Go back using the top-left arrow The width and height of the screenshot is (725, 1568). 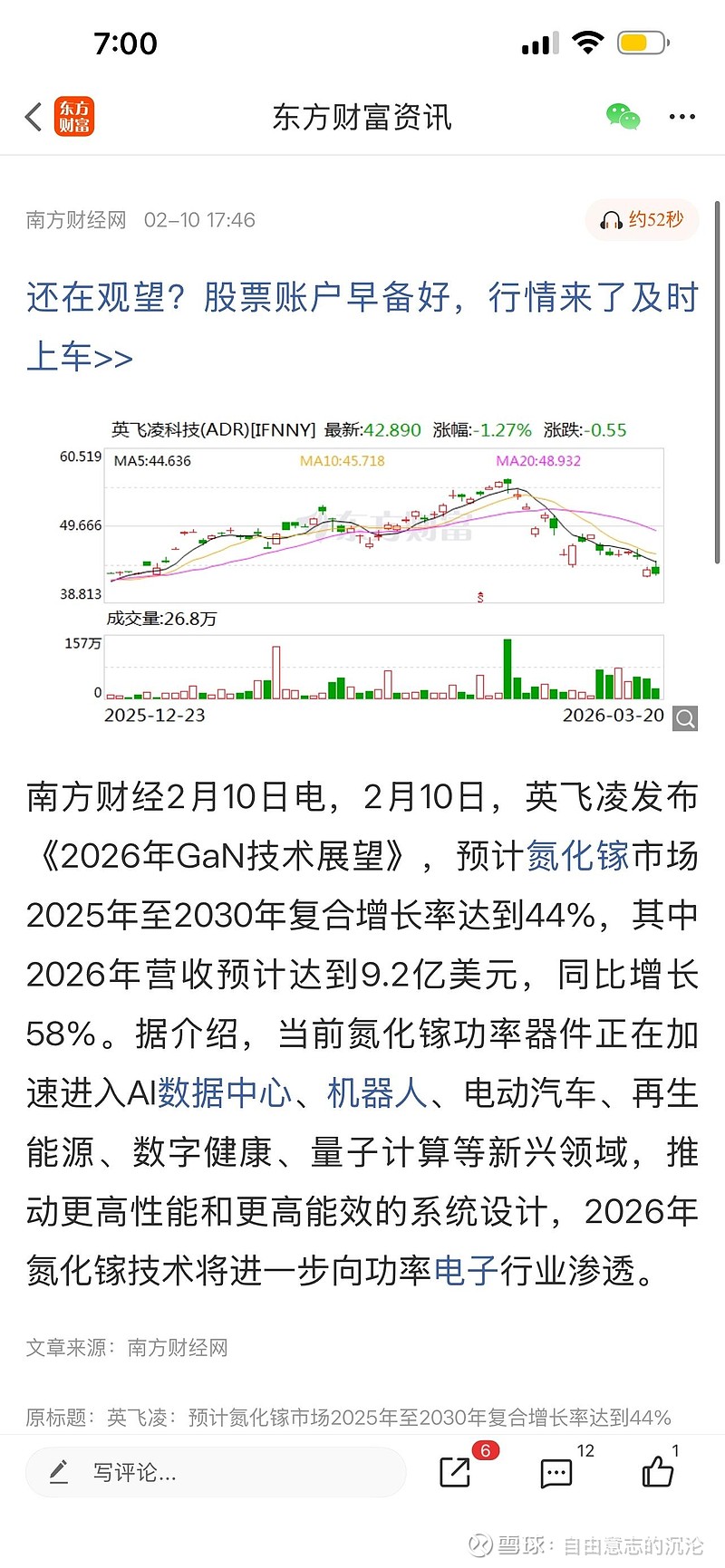coord(34,117)
